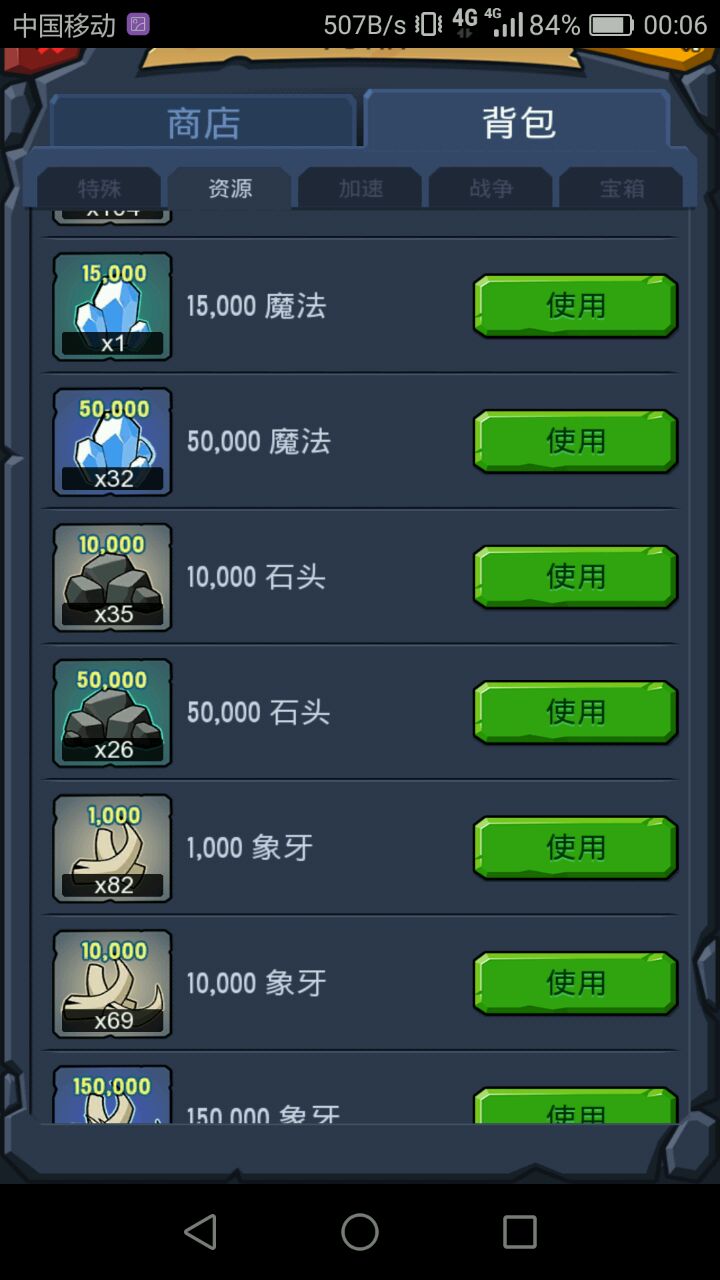This screenshot has height=1280, width=720.
Task: Open the 特殊 category tab
Action: click(x=99, y=188)
